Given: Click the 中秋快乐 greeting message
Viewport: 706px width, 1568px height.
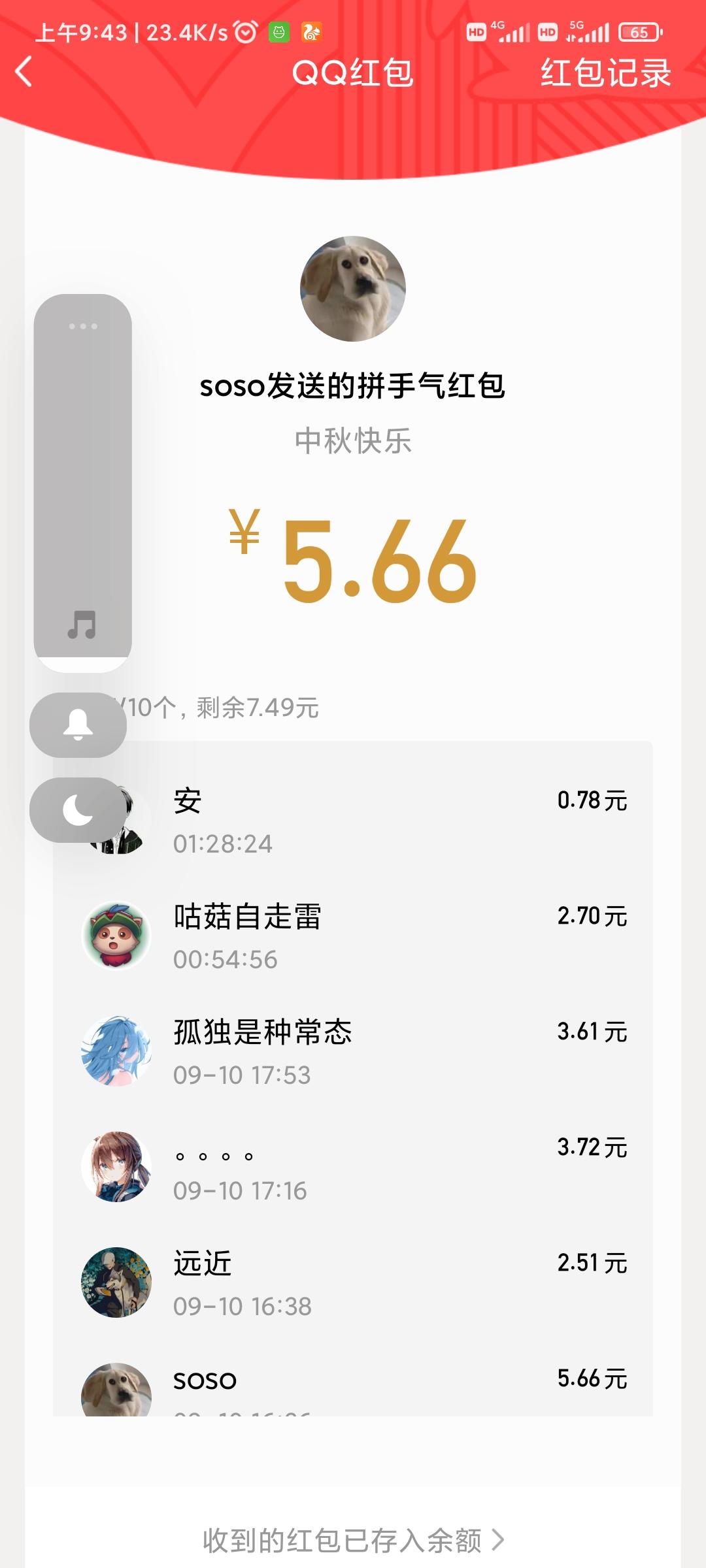Looking at the screenshot, I should point(353,439).
